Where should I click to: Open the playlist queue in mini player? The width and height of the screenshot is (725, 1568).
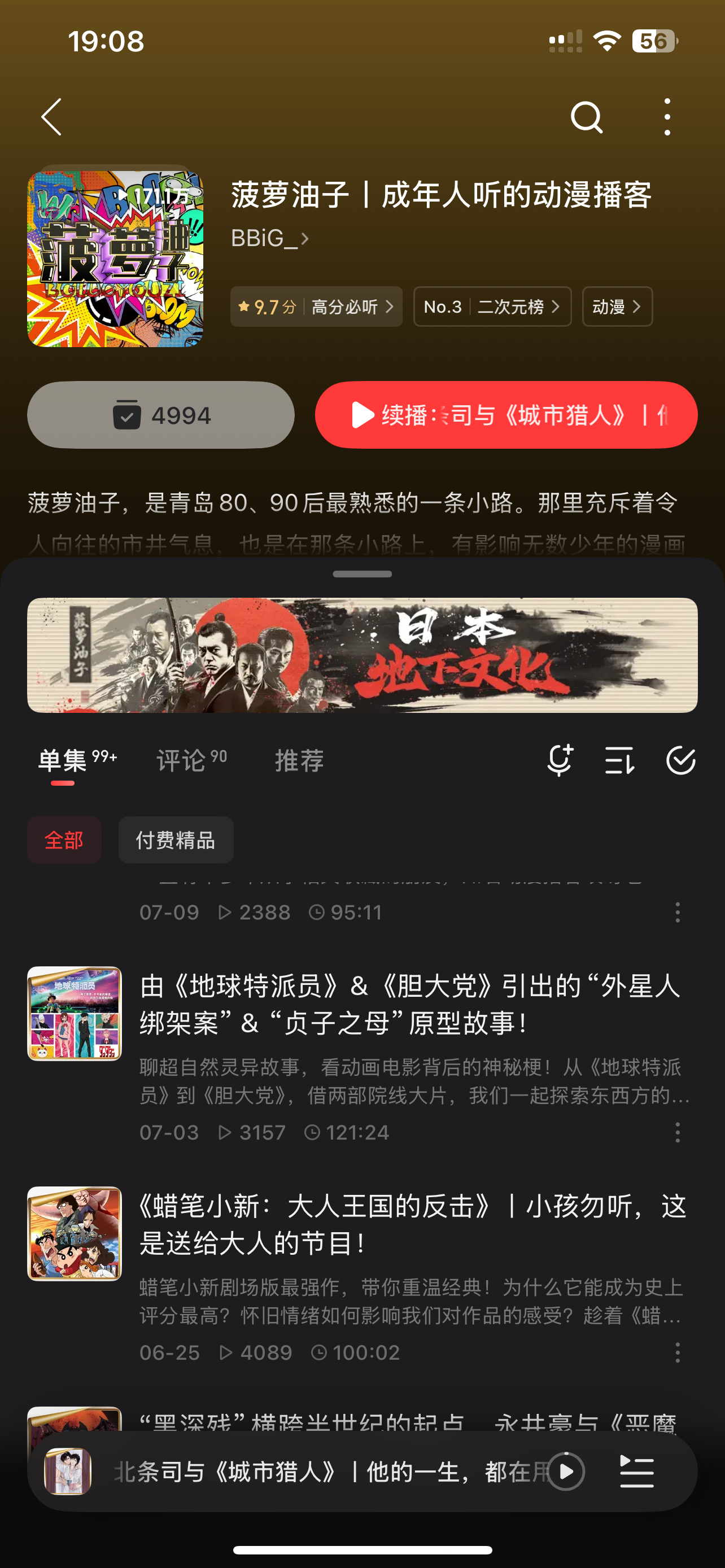pyautogui.click(x=637, y=1471)
